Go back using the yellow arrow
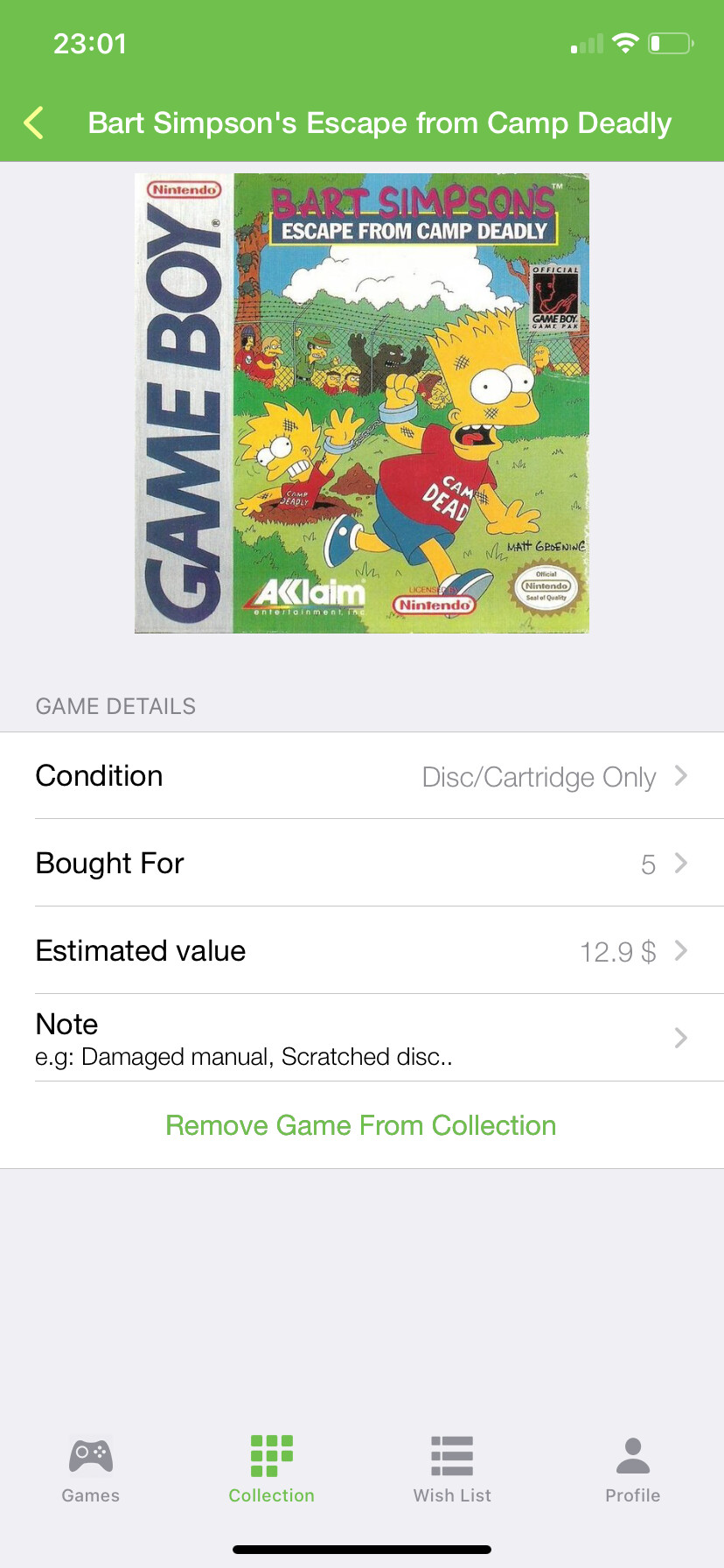724x1568 pixels. (34, 123)
